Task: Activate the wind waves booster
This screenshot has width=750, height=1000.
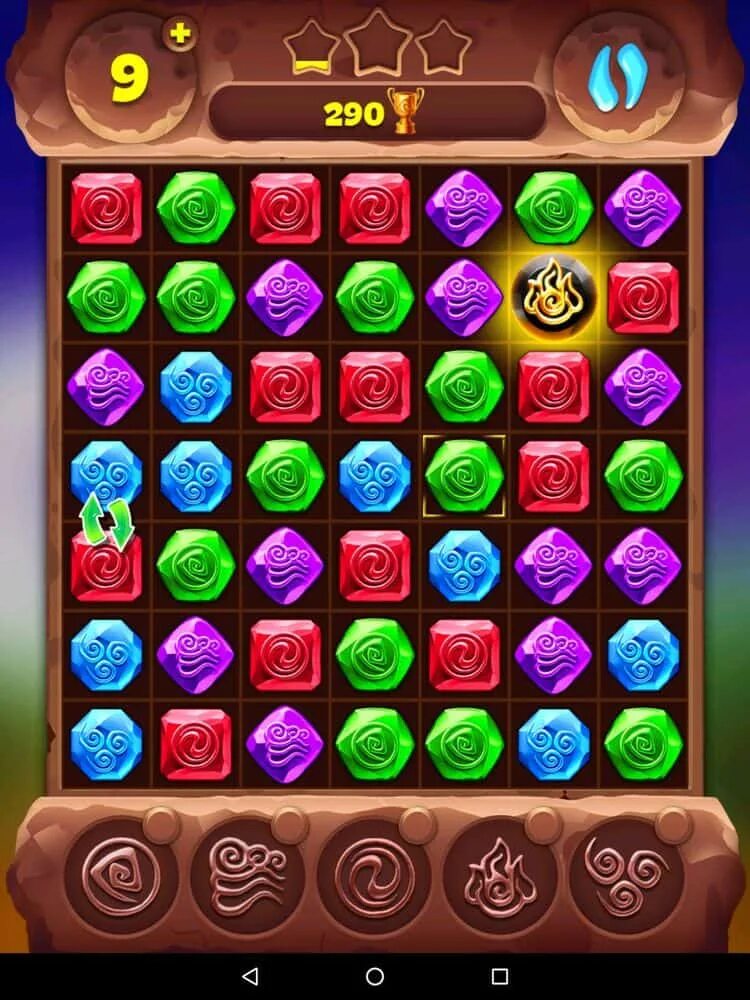Action: [247, 876]
